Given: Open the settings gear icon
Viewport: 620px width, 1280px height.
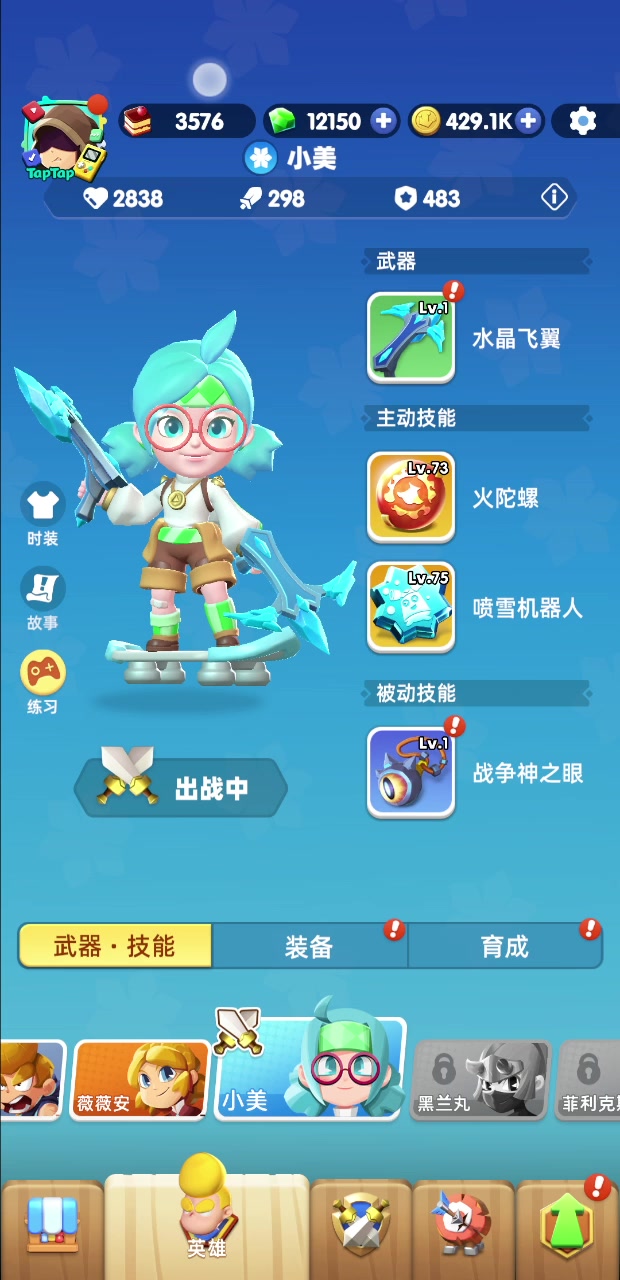Looking at the screenshot, I should point(582,121).
